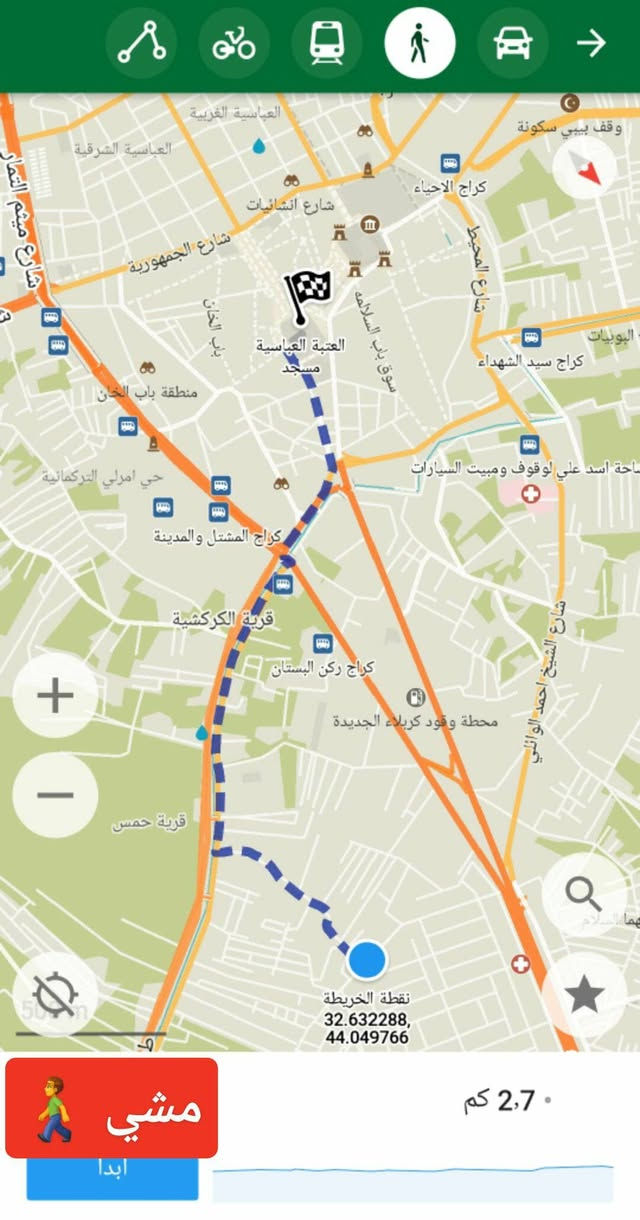
Task: Switch to the car driving mode
Action: [512, 44]
